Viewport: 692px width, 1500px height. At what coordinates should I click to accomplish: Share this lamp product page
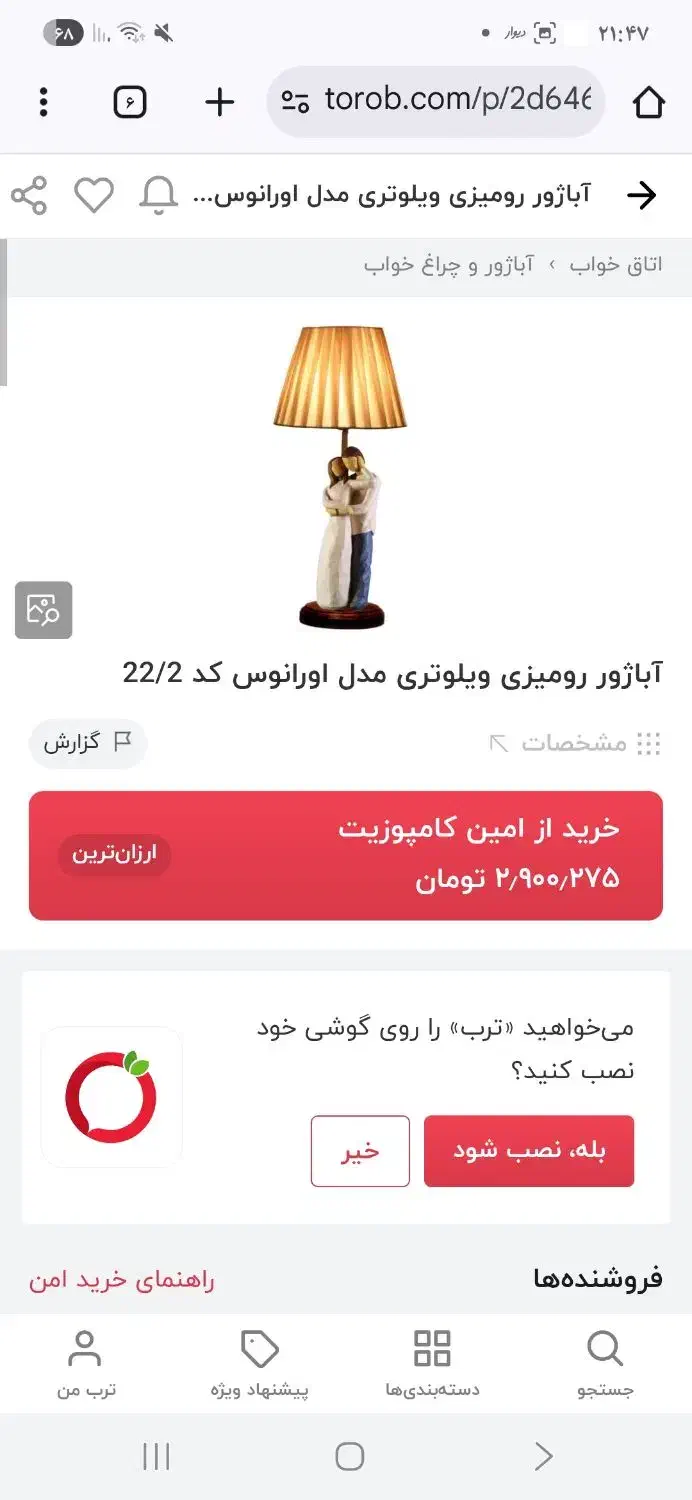(29, 195)
